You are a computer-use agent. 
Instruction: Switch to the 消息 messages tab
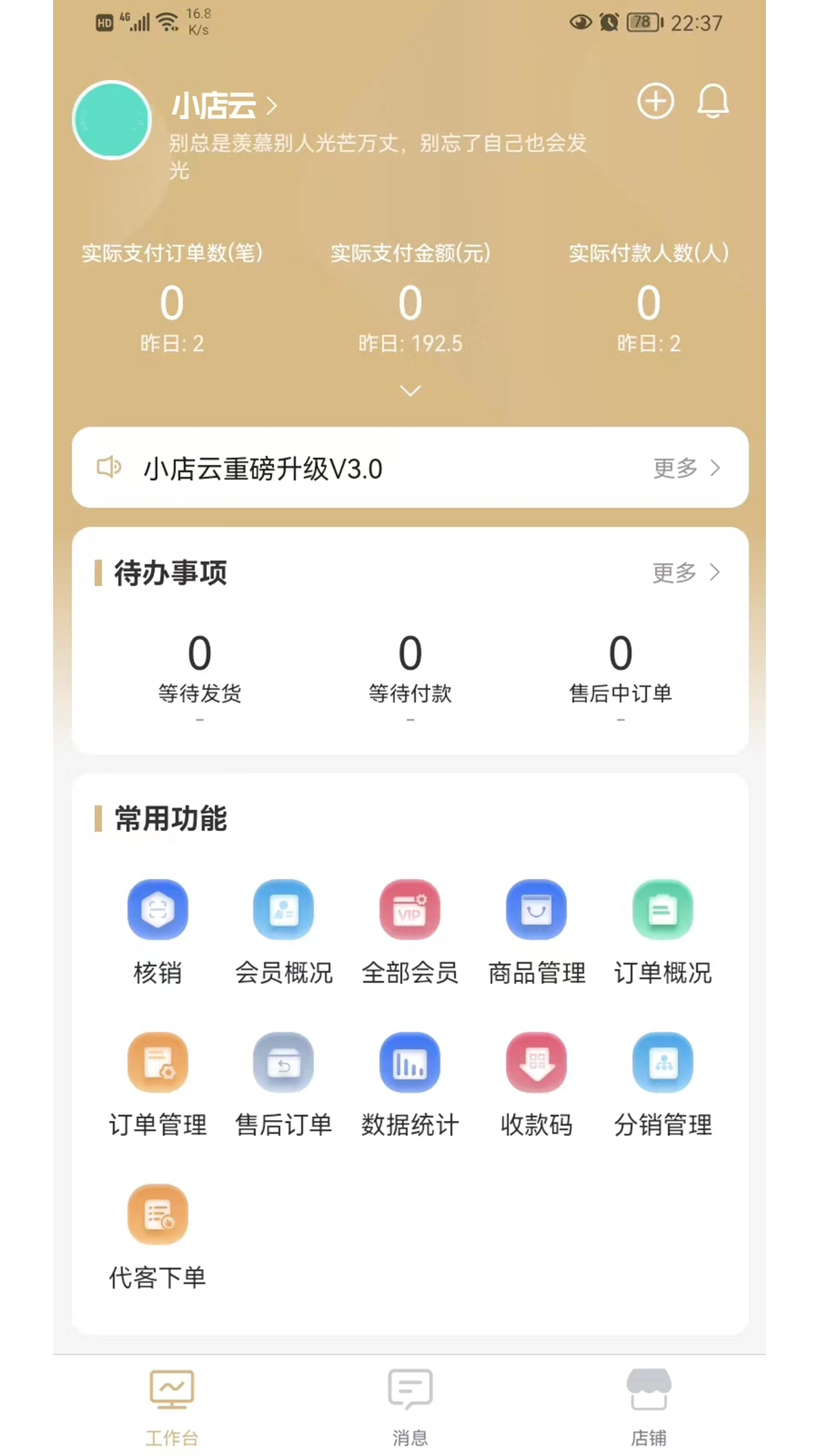(409, 1407)
